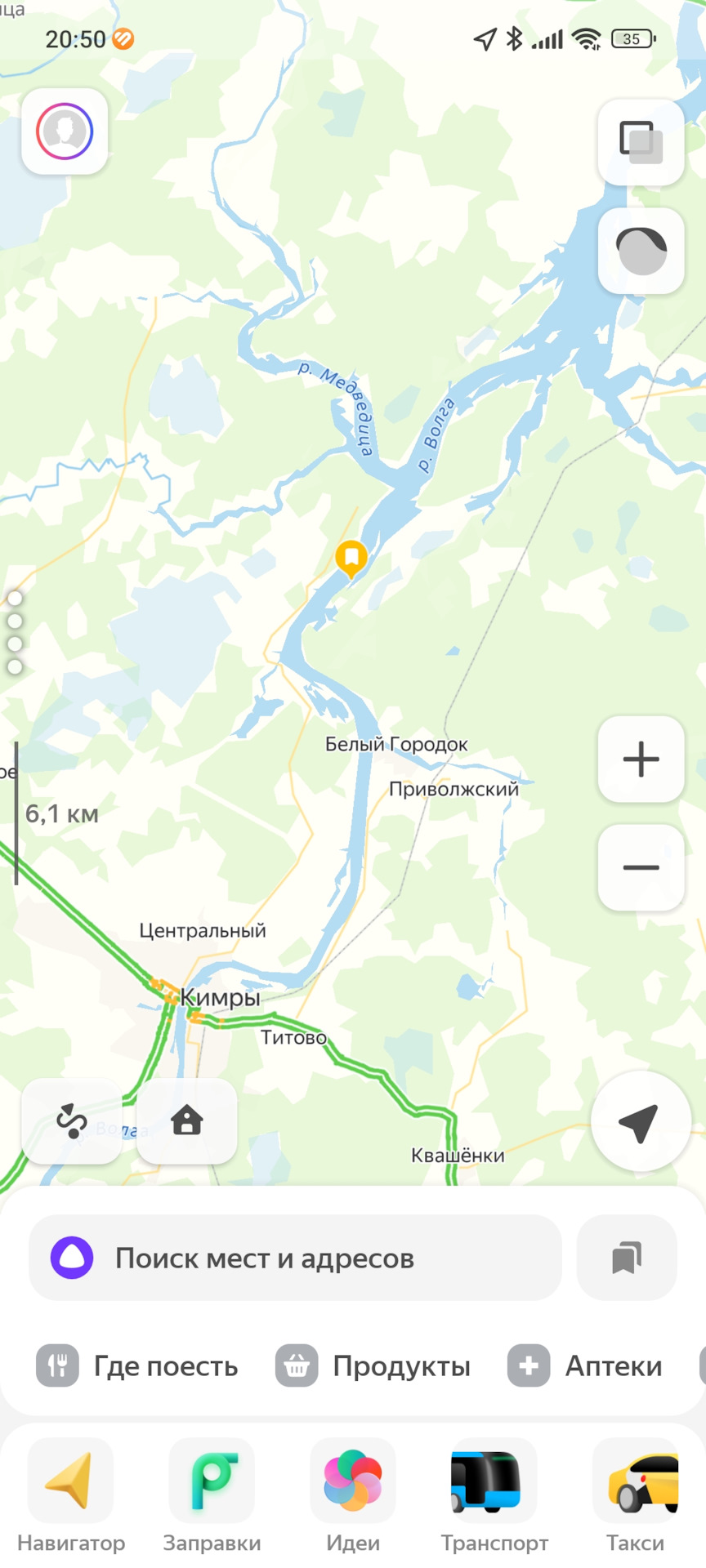Open the Идеи tab
Screen dimensions: 706x1568
click(x=353, y=1496)
